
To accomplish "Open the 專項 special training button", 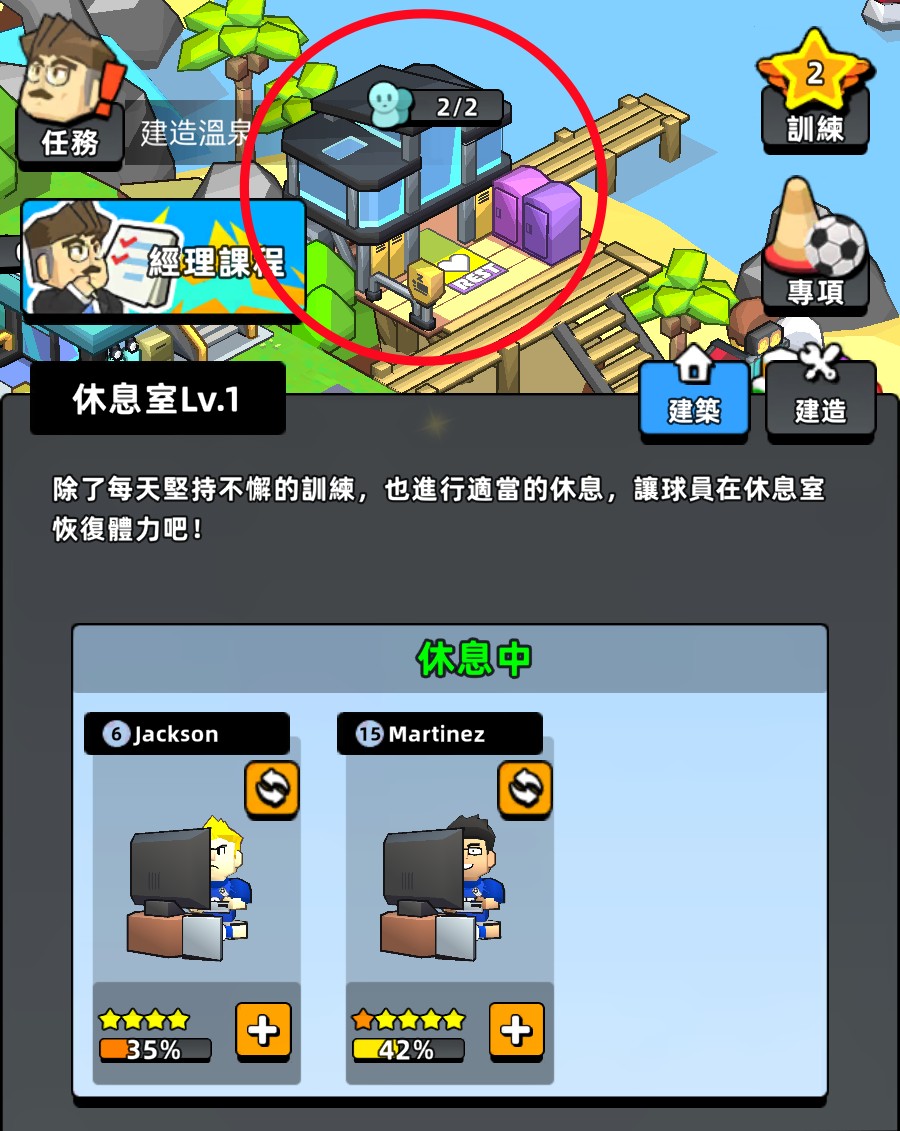I will click(814, 250).
